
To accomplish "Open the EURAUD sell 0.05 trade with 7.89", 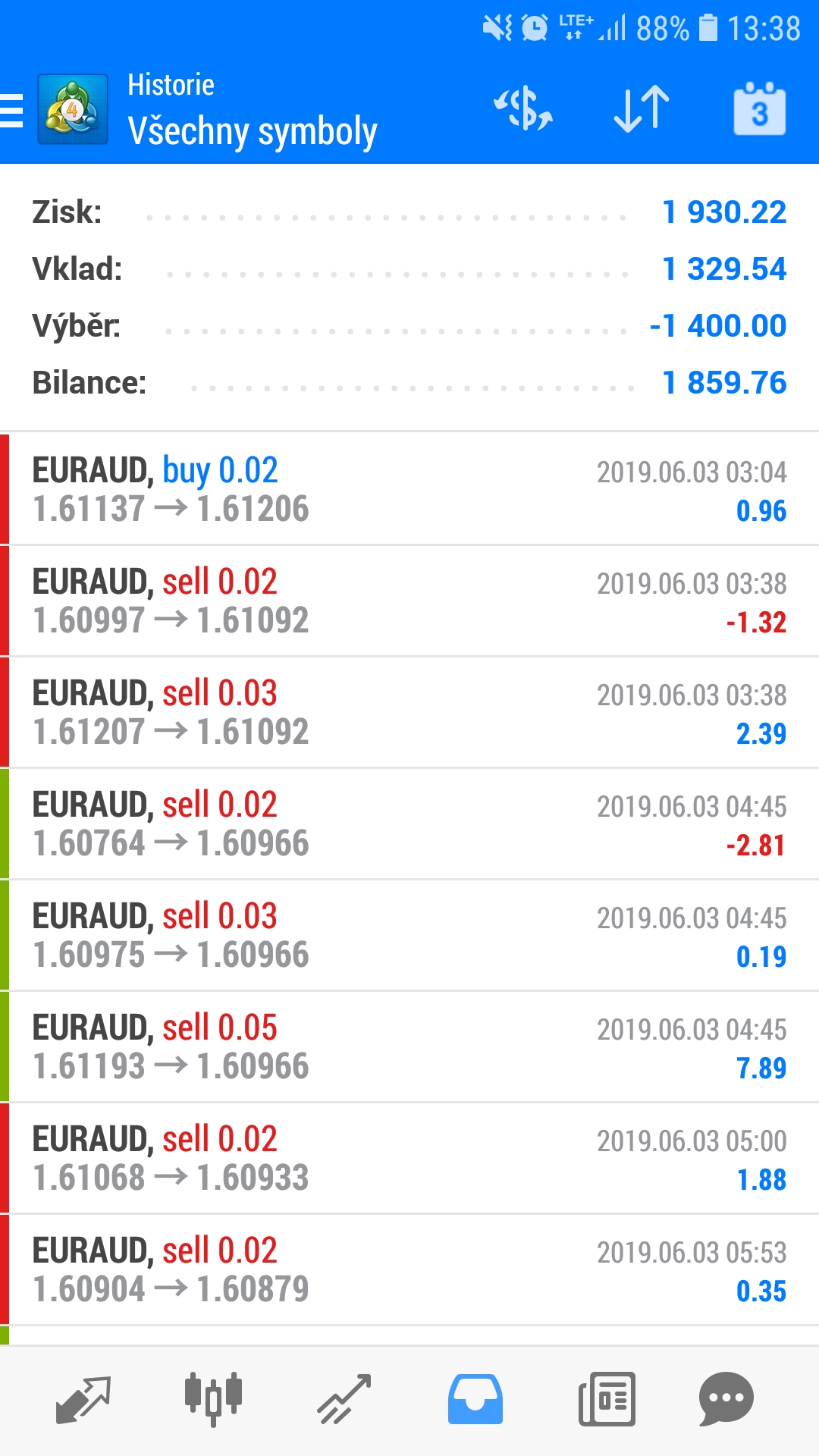I will coord(409,1046).
